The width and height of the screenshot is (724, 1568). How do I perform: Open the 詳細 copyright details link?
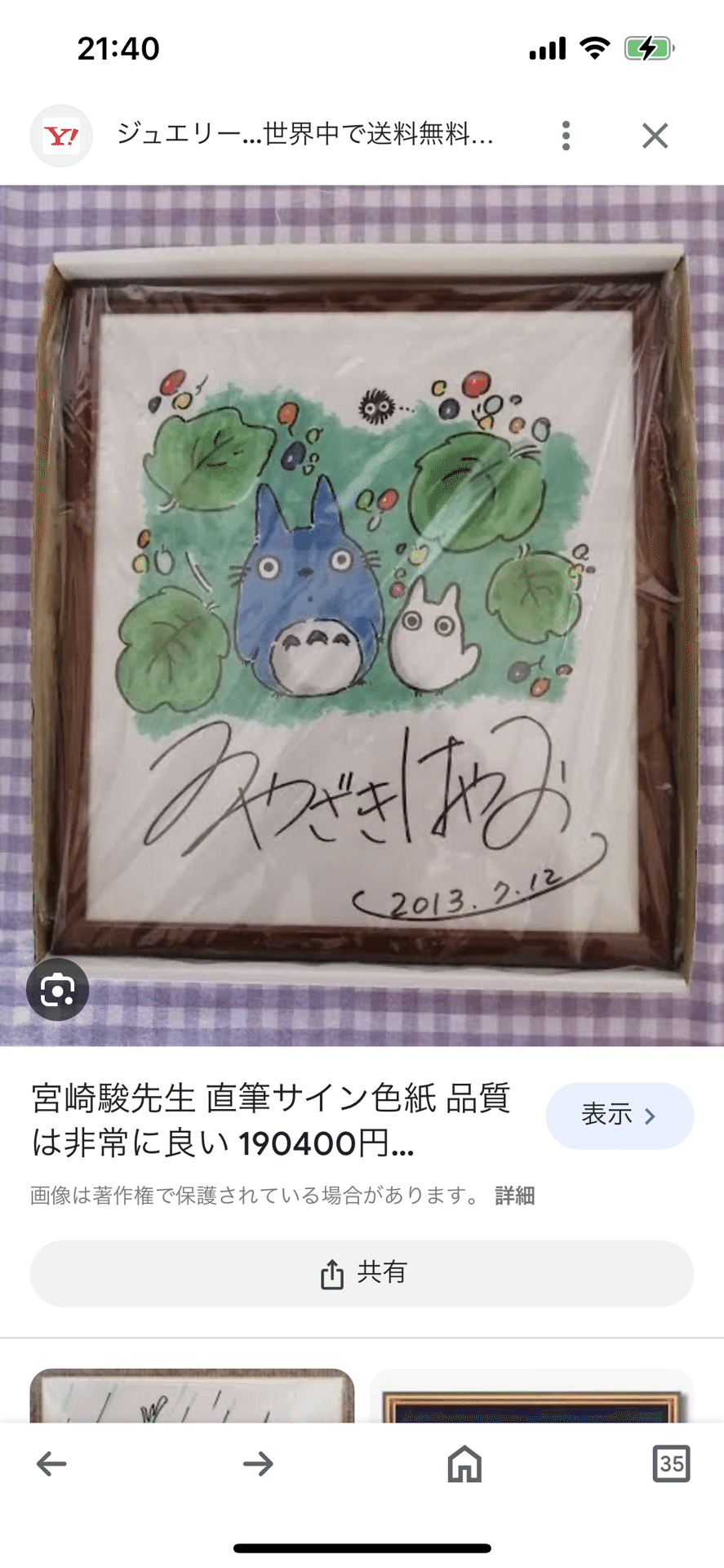click(513, 1196)
